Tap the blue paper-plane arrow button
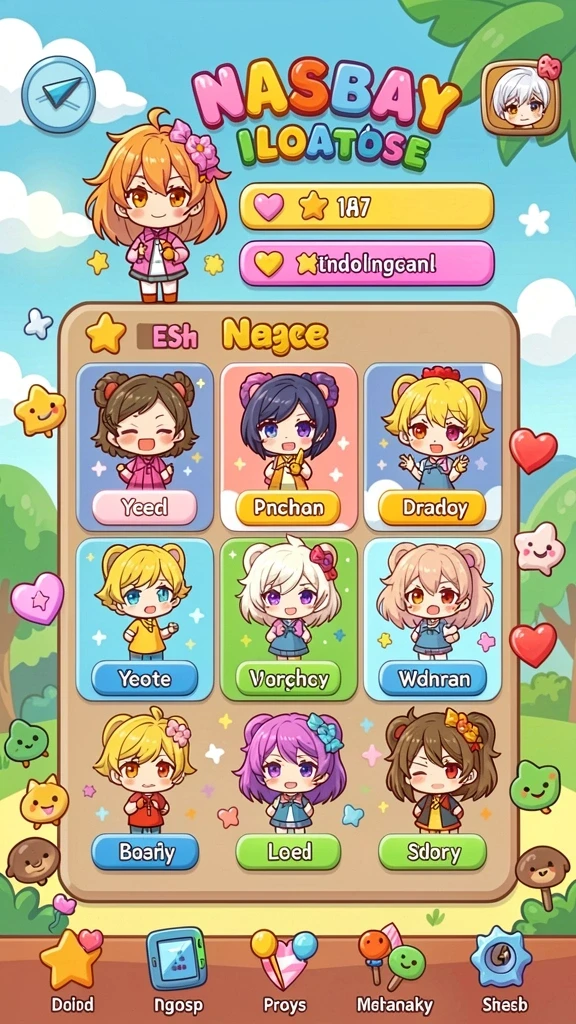 59,95
